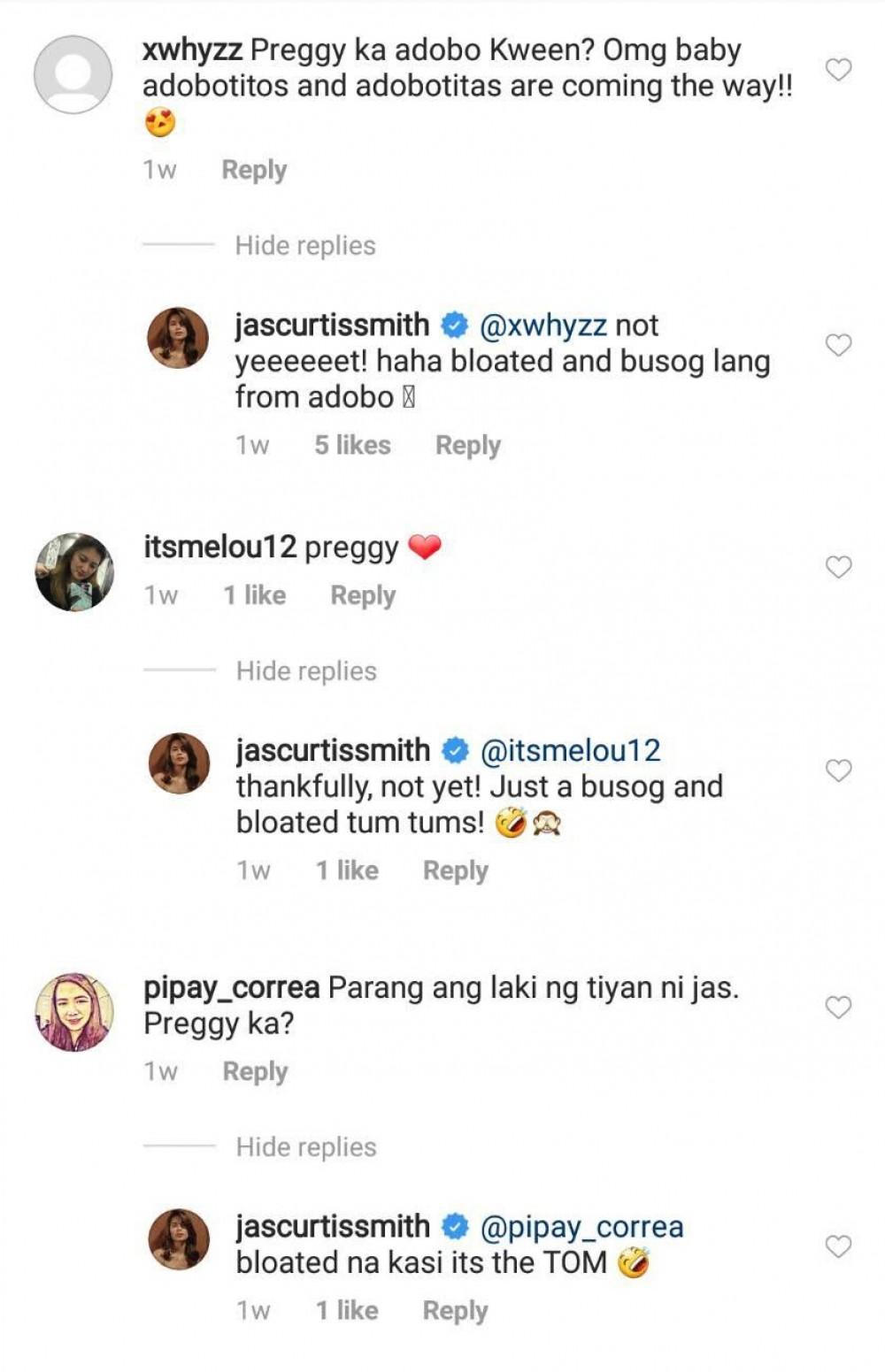Open itsmelou12's profile picture

pos(74,572)
